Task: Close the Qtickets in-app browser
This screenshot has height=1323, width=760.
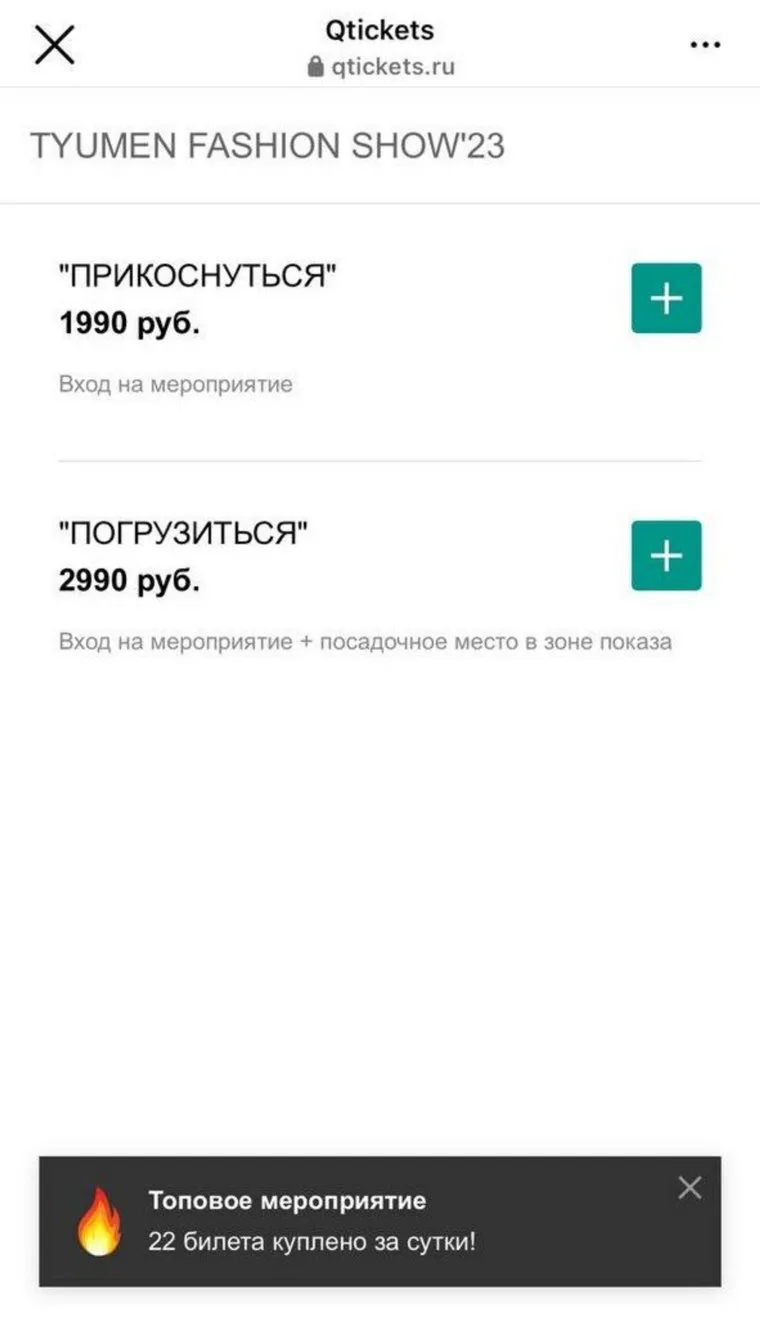Action: 54,45
